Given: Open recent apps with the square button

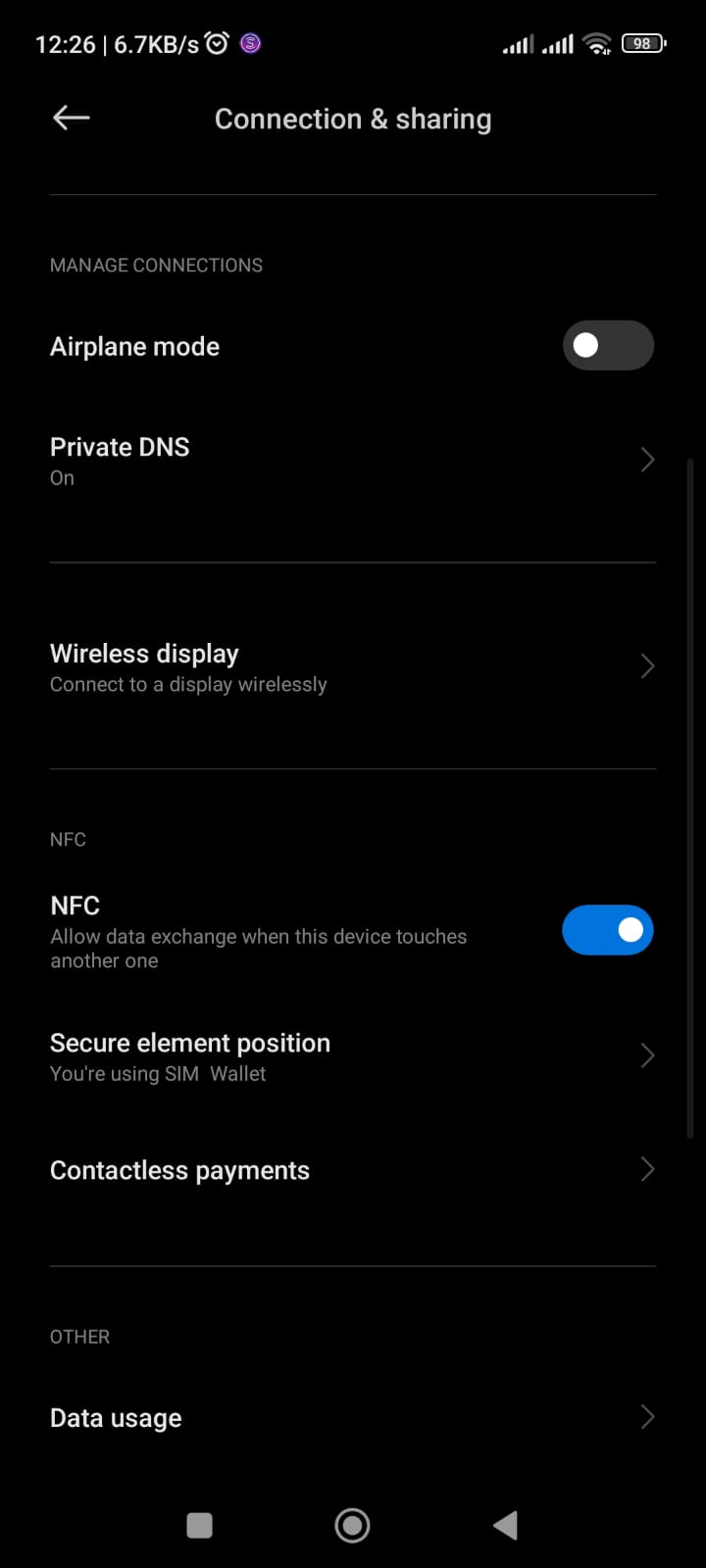Looking at the screenshot, I should pos(199,1525).
